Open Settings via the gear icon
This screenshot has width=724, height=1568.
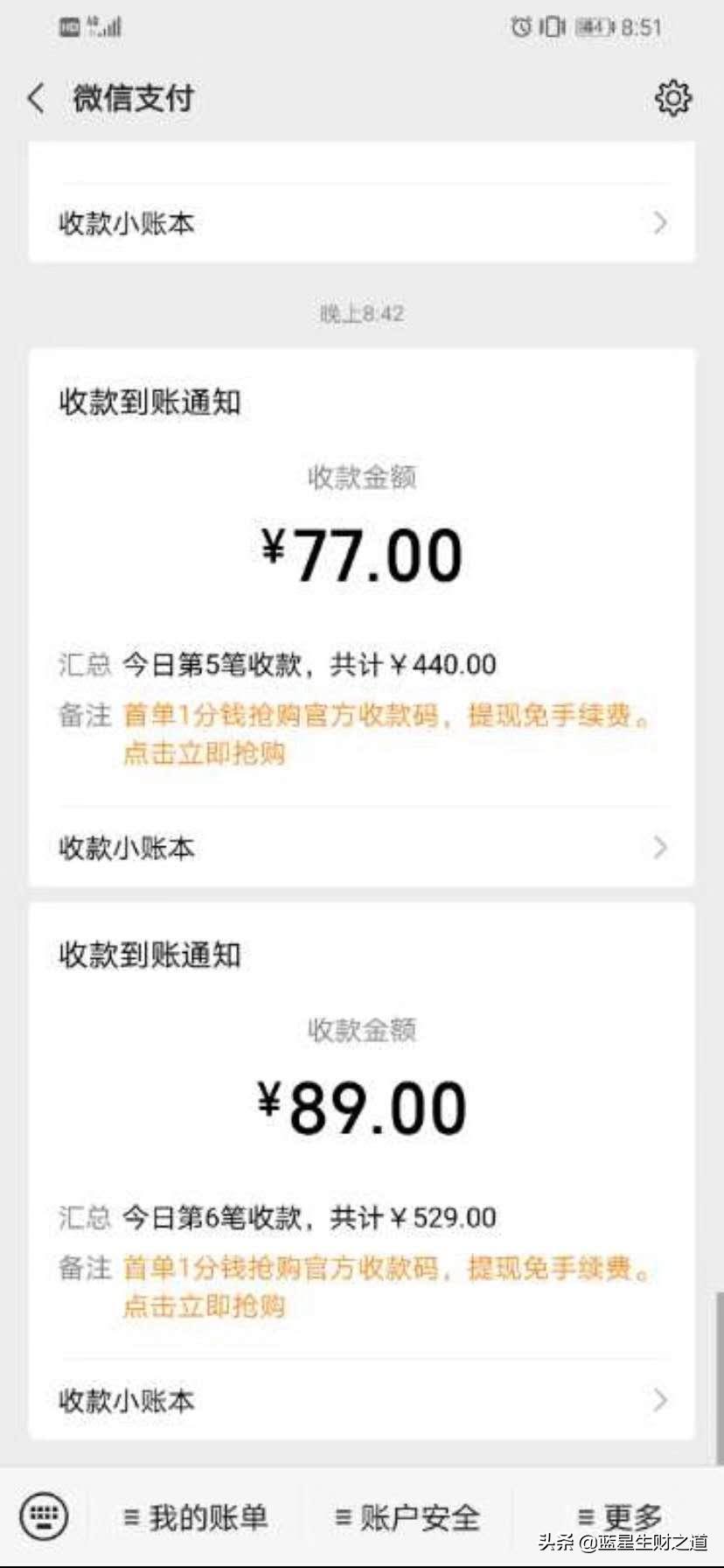672,99
